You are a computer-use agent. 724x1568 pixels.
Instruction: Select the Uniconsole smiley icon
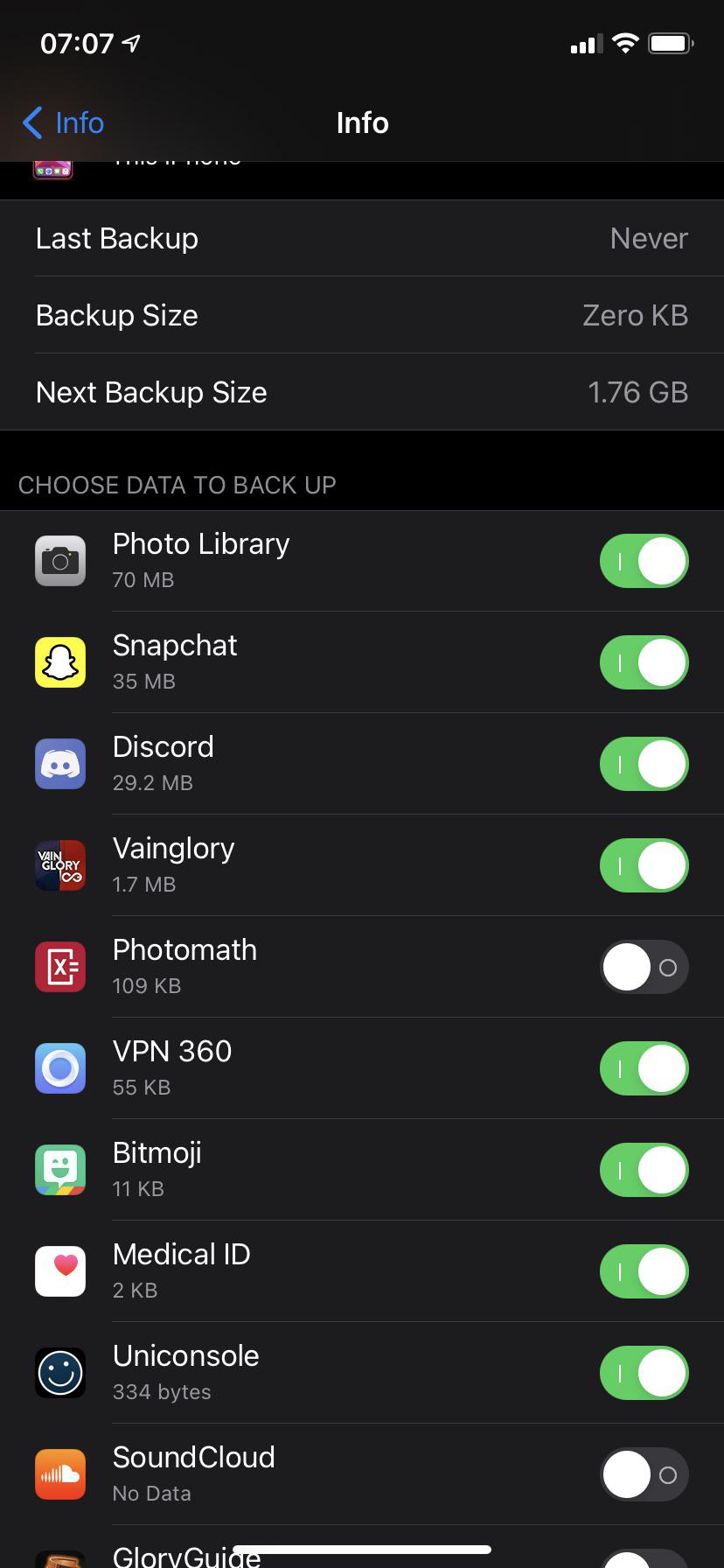(59, 1373)
